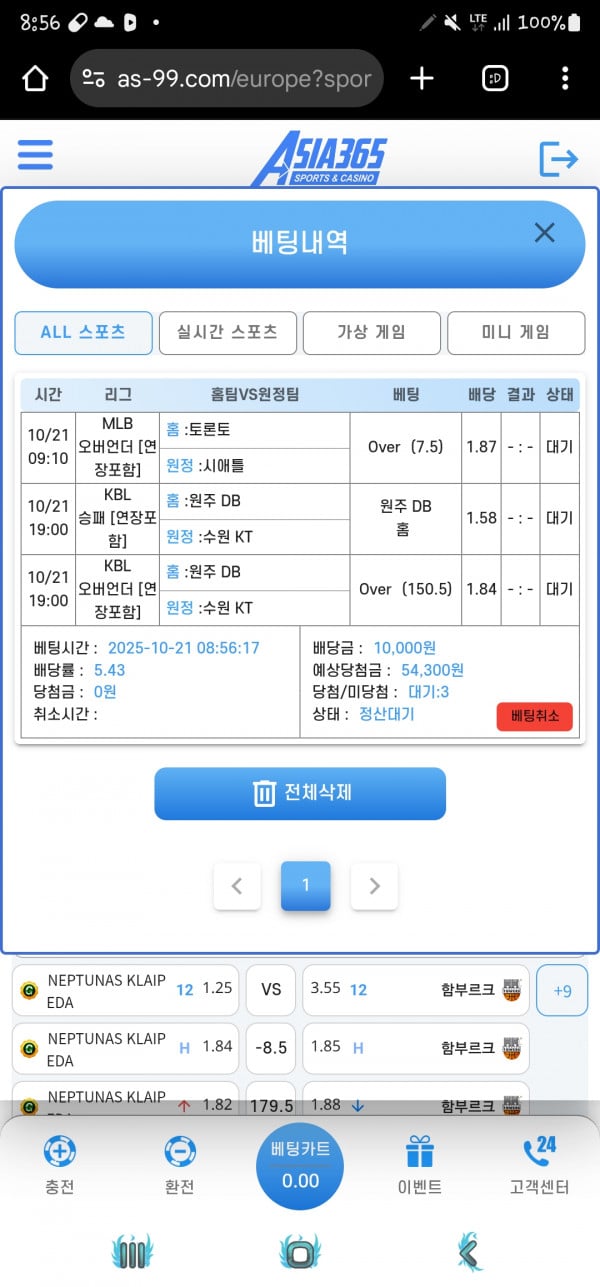This screenshot has width=600, height=1287.
Task: View the 이벤트 events page
Action: [x=420, y=1165]
